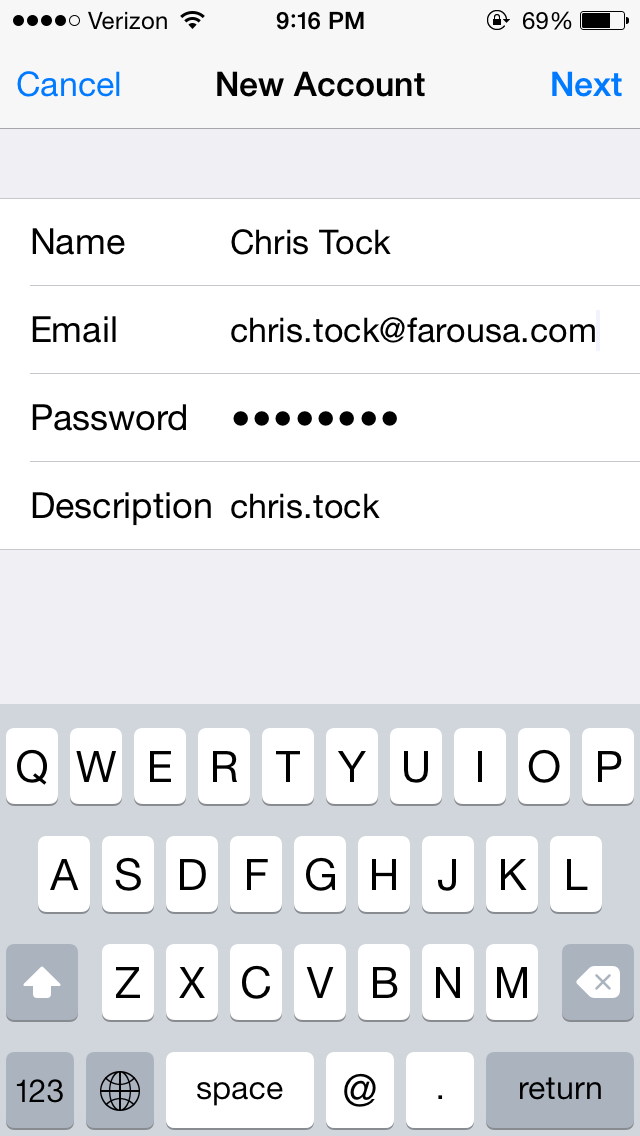640x1136 pixels.
Task: Hit the return key
Action: [560, 1090]
